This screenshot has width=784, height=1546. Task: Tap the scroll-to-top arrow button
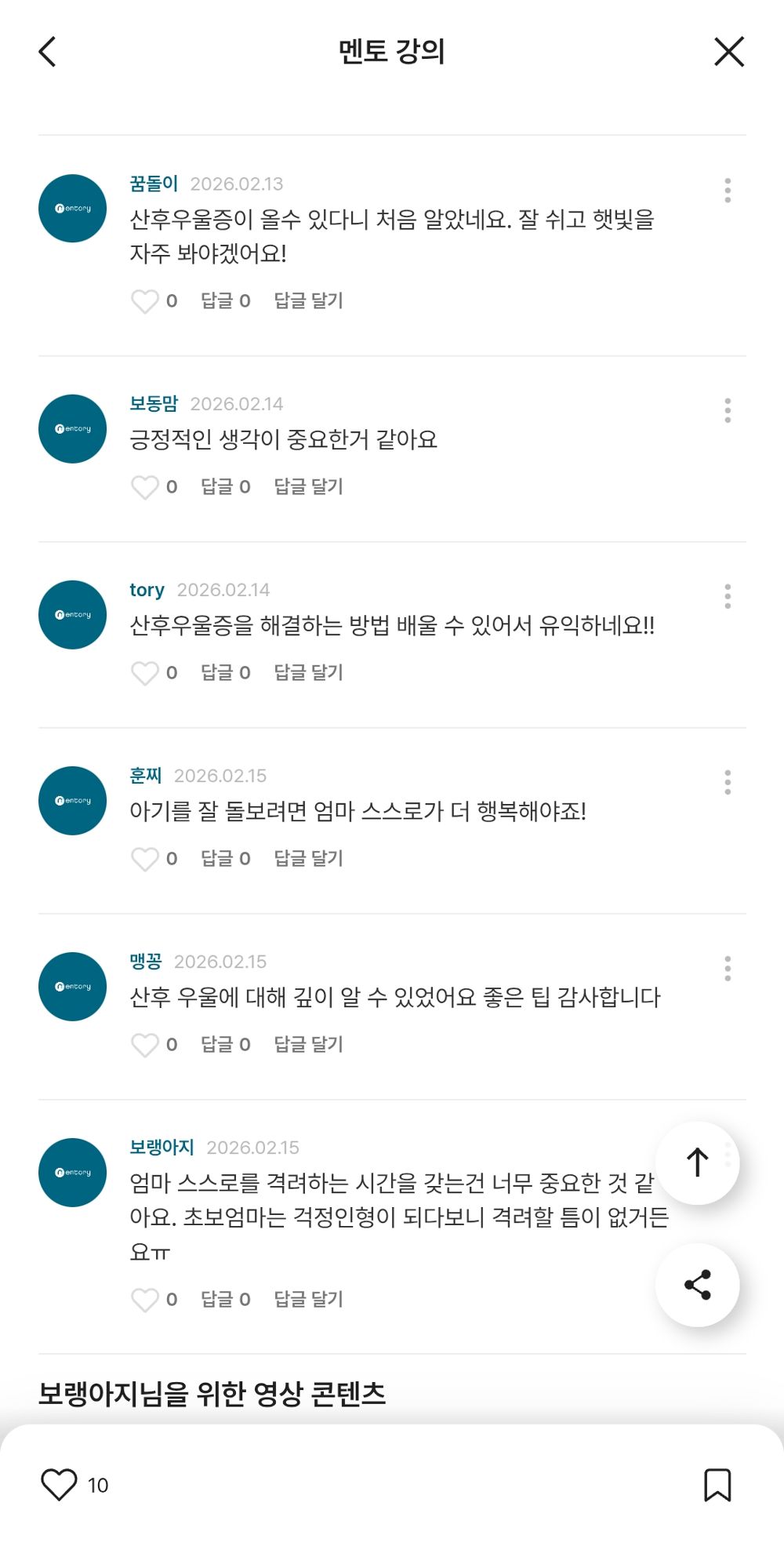(697, 1163)
